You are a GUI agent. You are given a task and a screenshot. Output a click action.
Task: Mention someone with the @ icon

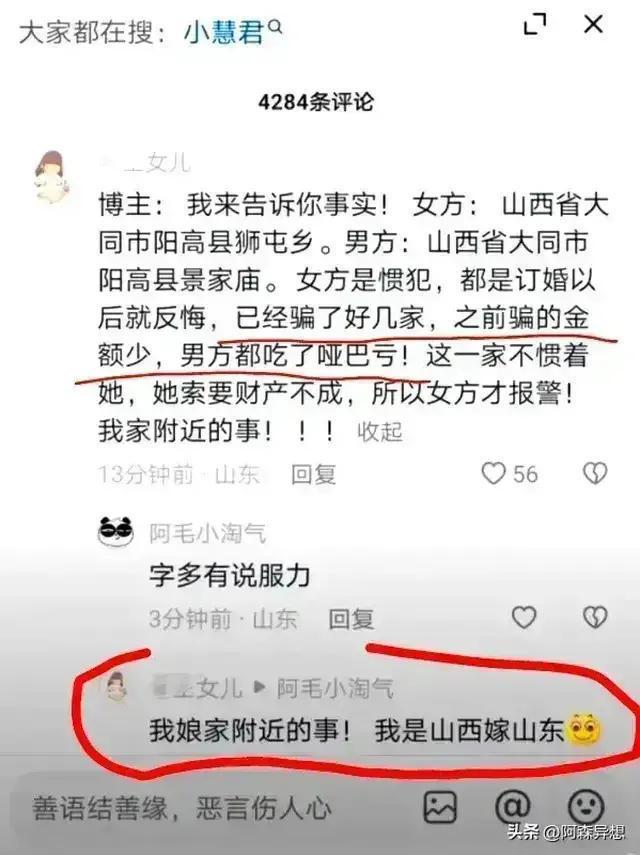pos(512,806)
